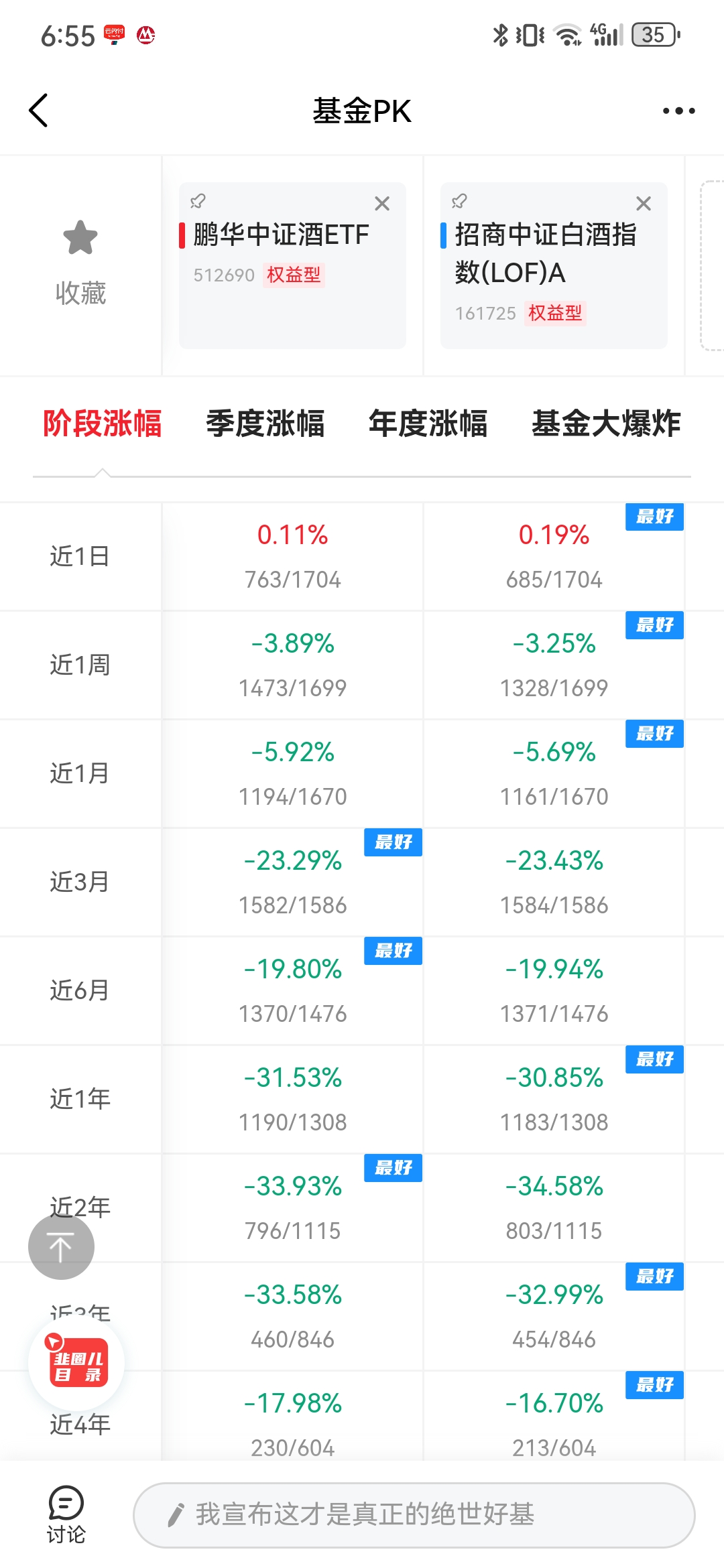Pin the 招商中证白酒指数(LOF)A column
This screenshot has height=1568, width=724.
pos(459,201)
